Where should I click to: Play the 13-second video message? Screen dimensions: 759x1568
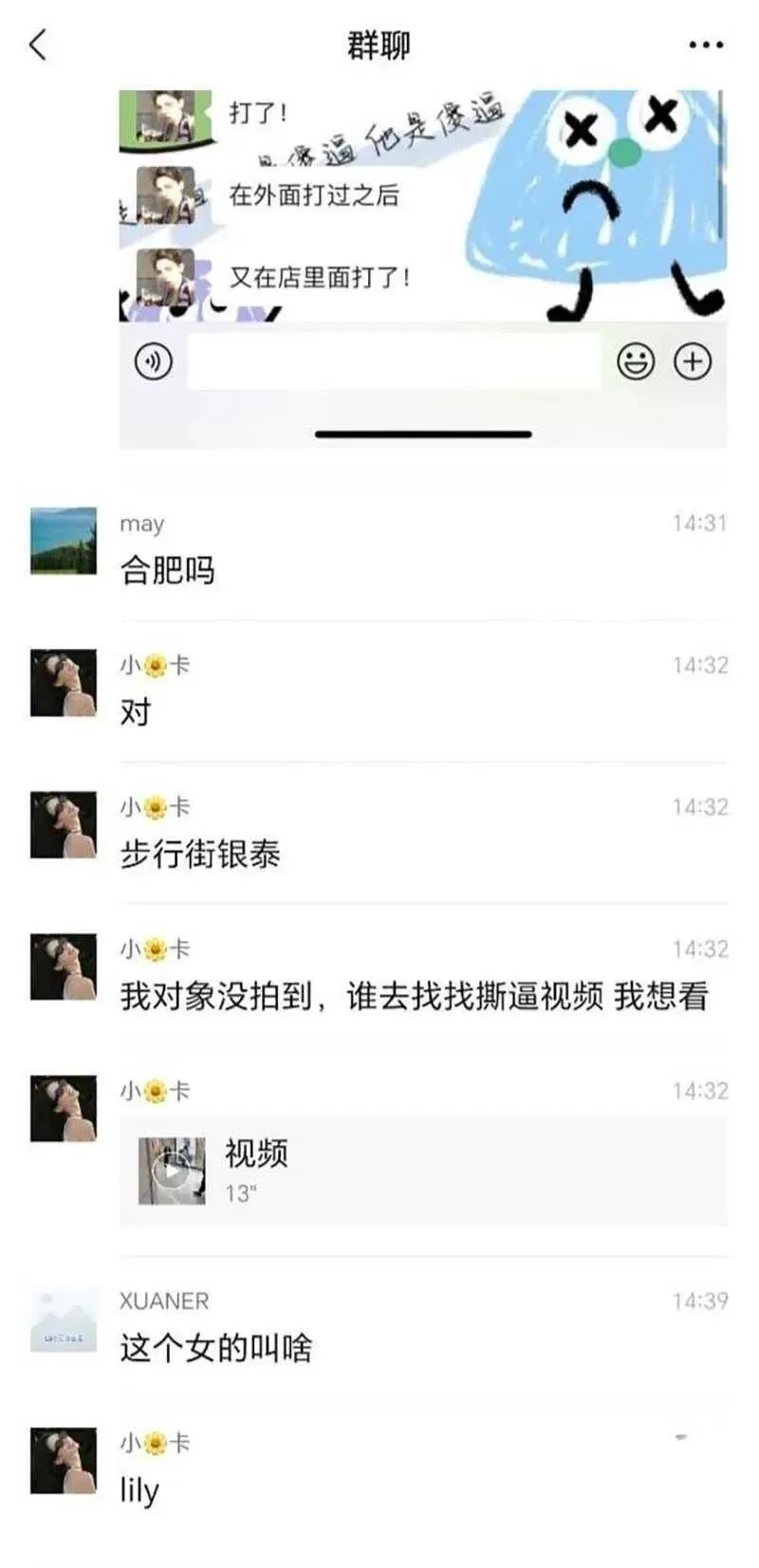click(172, 1171)
